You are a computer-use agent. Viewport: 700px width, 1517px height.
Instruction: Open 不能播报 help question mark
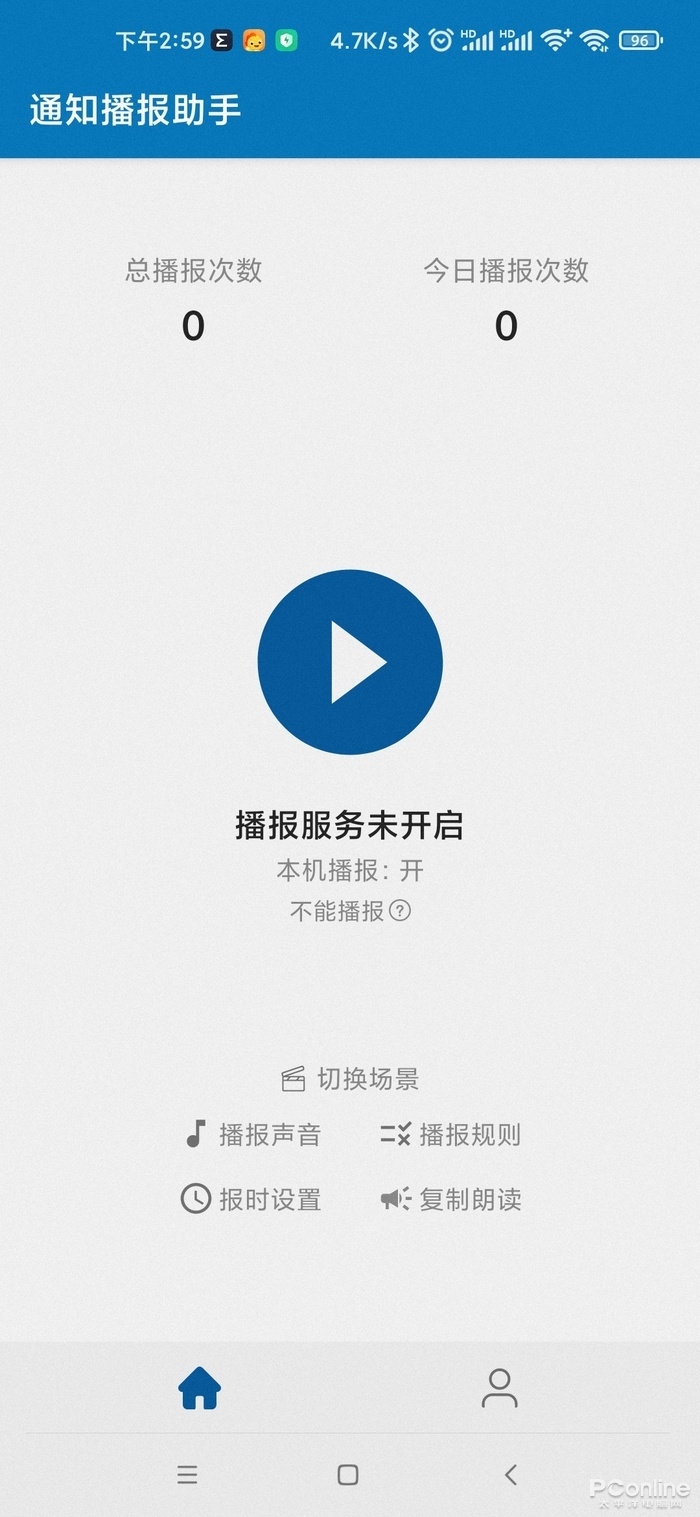[x=400, y=911]
